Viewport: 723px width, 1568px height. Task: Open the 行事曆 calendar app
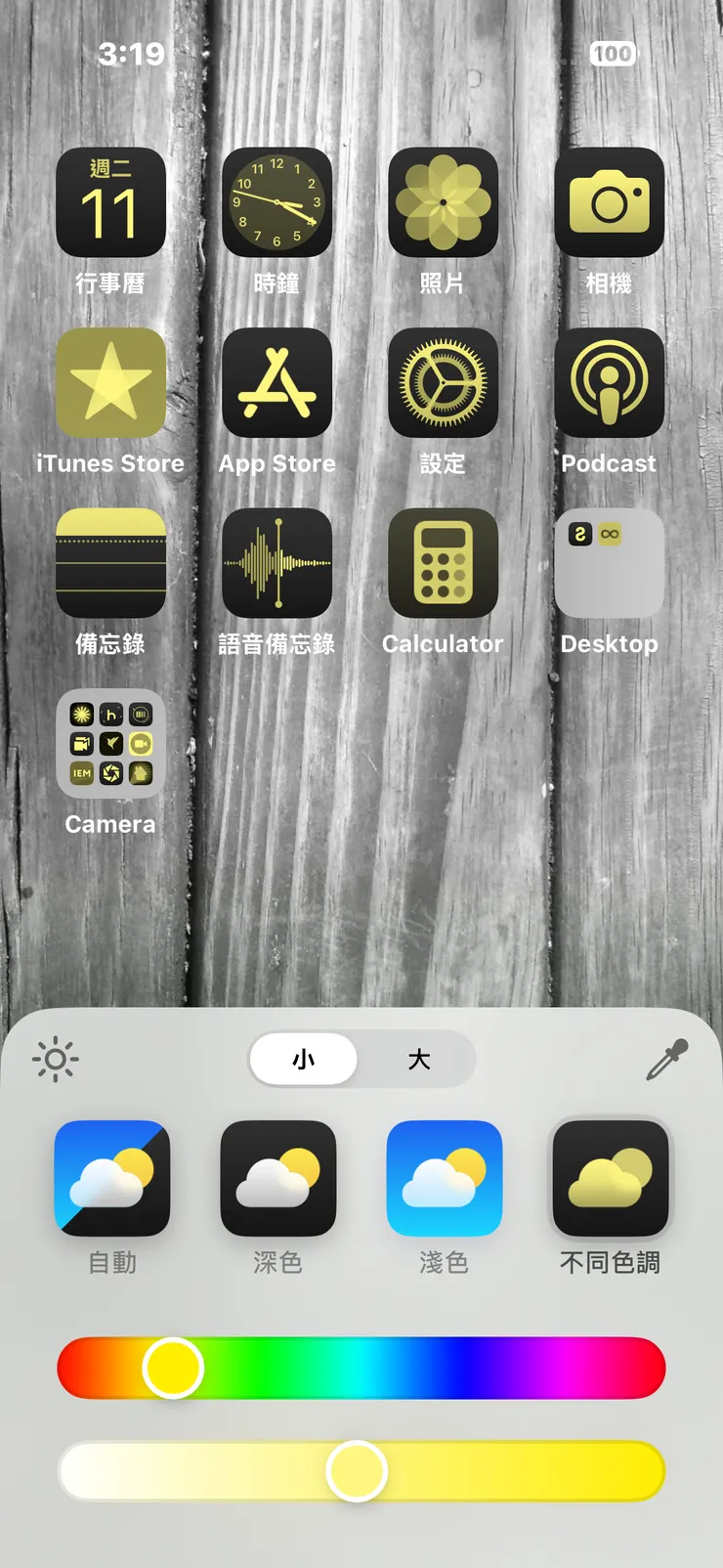[x=110, y=202]
